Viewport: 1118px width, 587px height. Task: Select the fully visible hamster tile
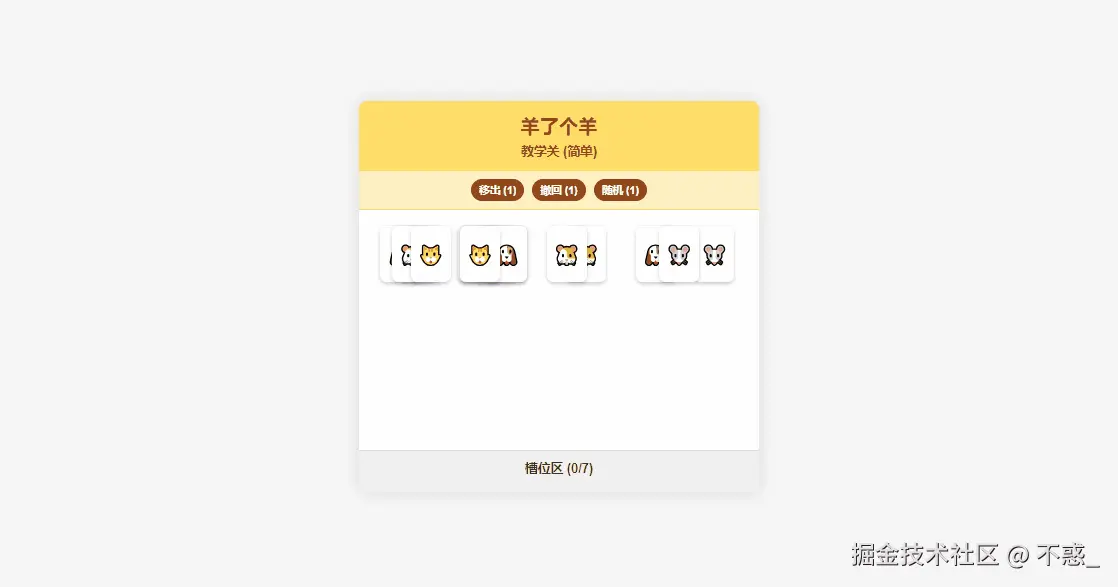565,255
